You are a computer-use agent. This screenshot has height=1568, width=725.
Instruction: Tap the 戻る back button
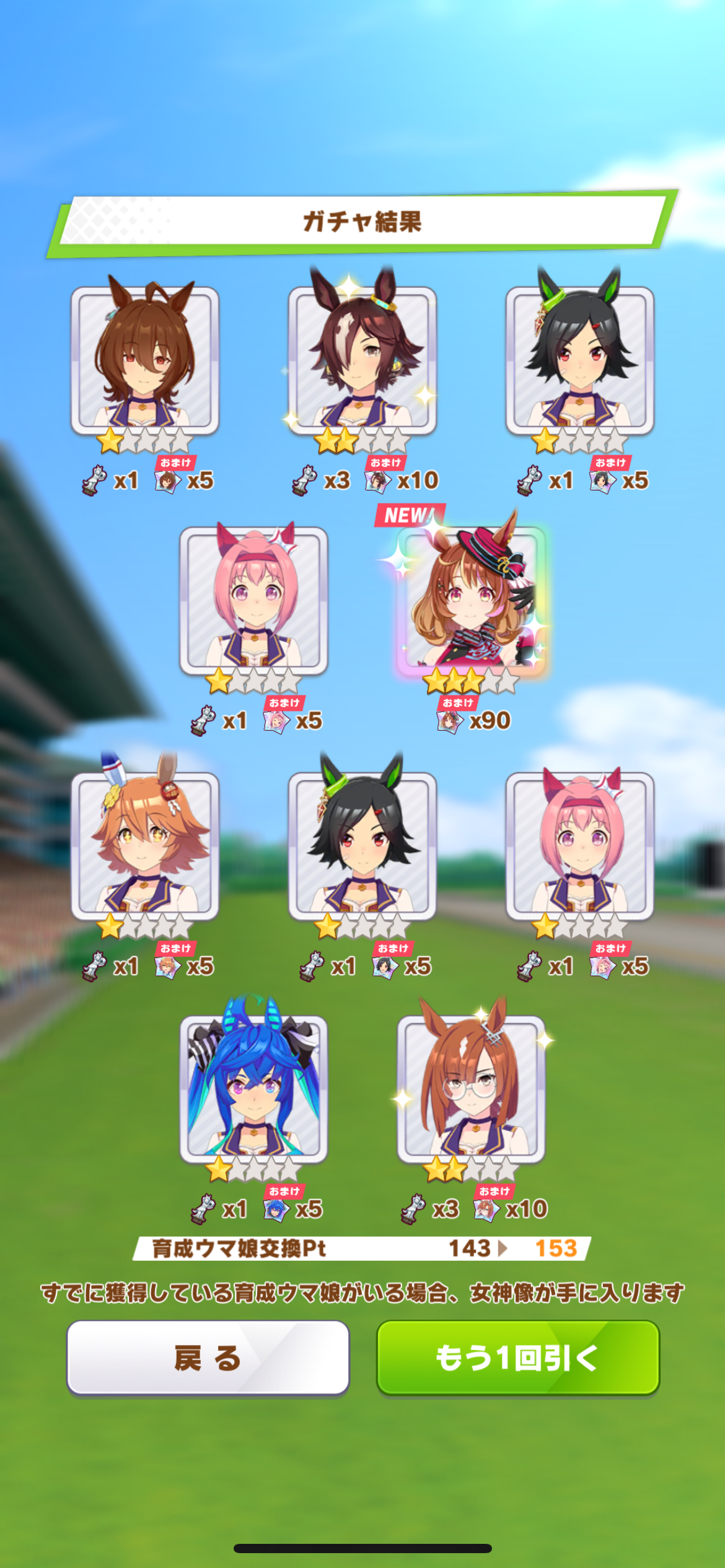(x=208, y=1357)
